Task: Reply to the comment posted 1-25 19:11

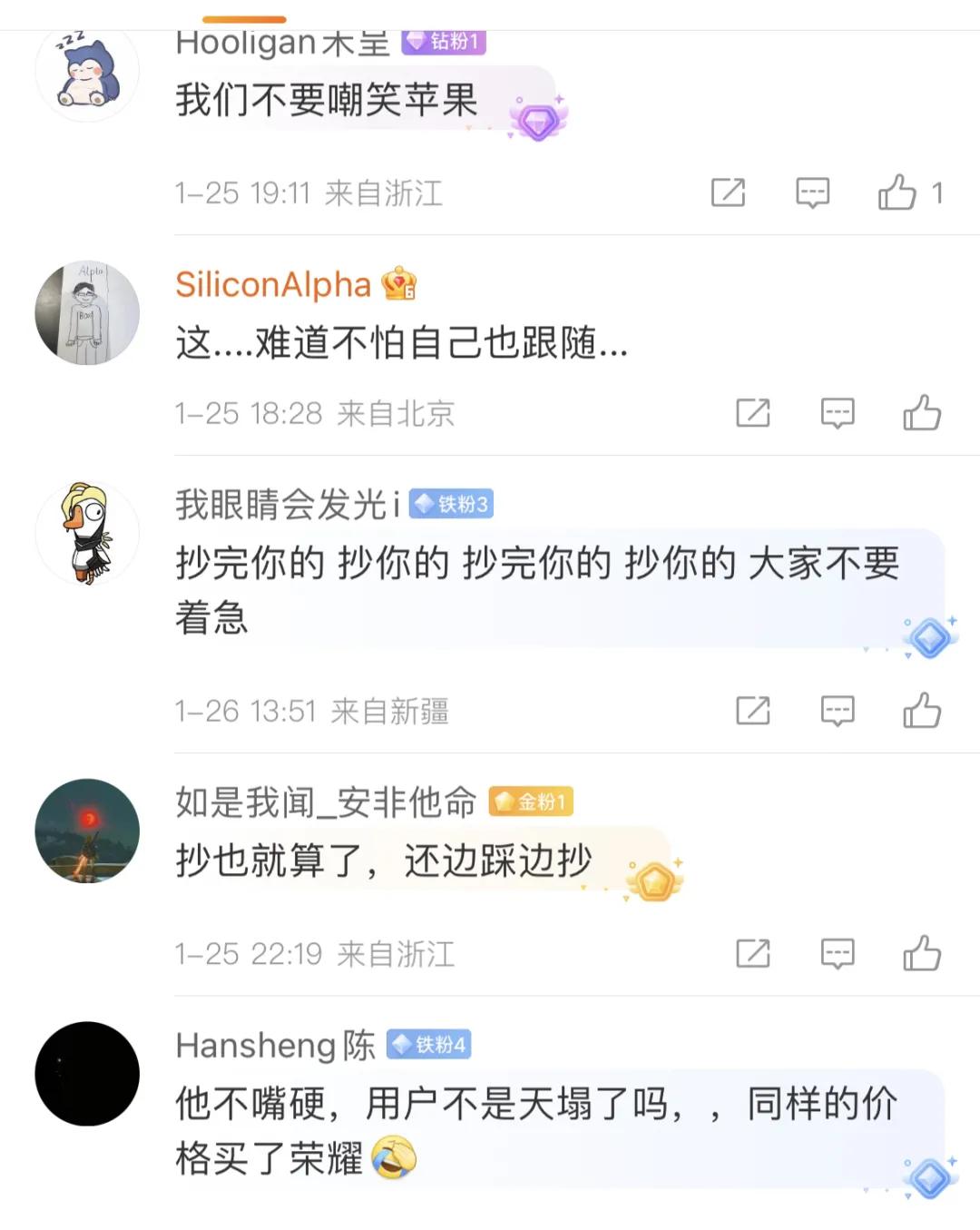Action: pyautogui.click(x=812, y=192)
